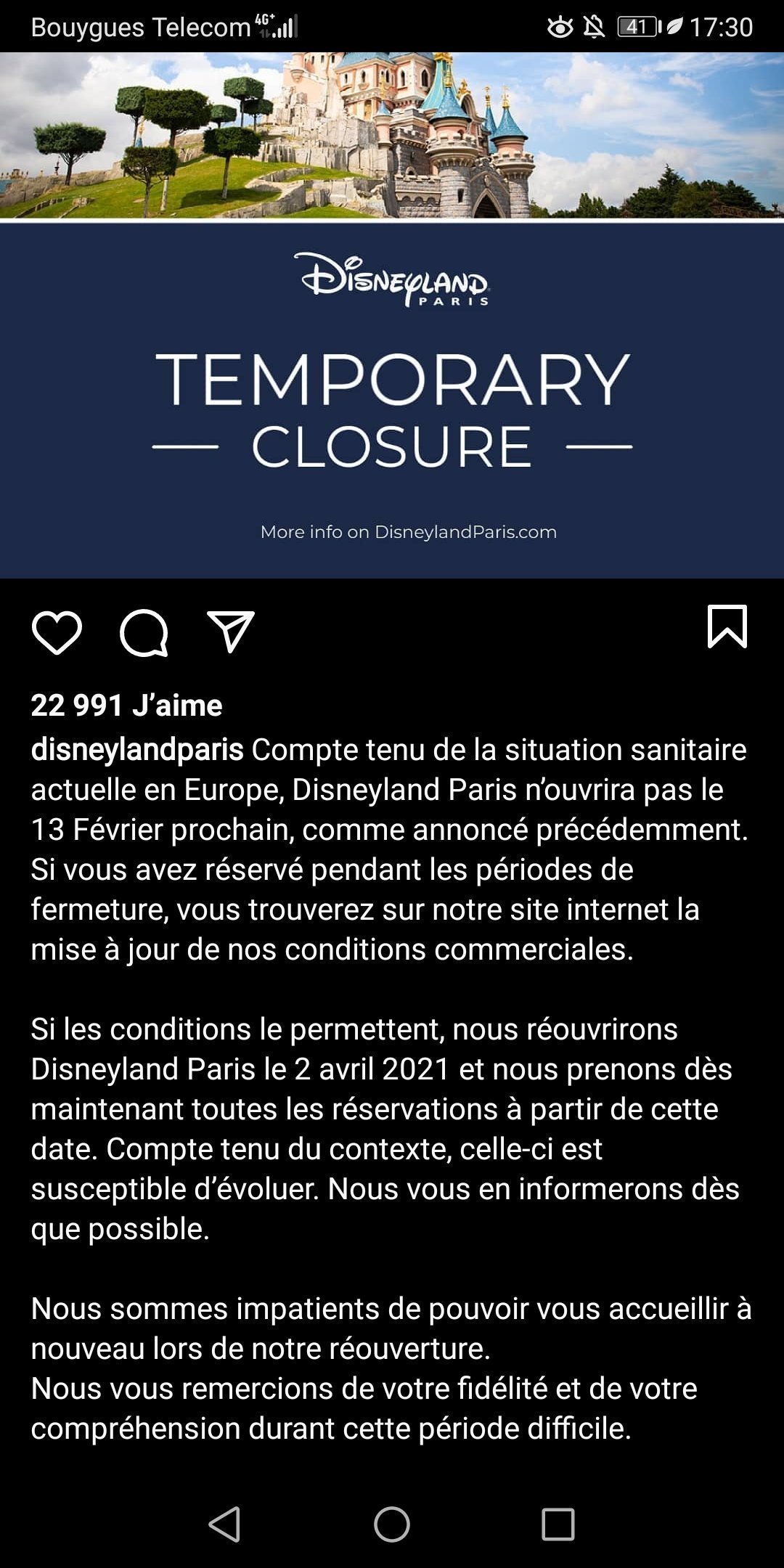Image resolution: width=784 pixels, height=1568 pixels.
Task: Open comments on this post
Action: (x=144, y=632)
